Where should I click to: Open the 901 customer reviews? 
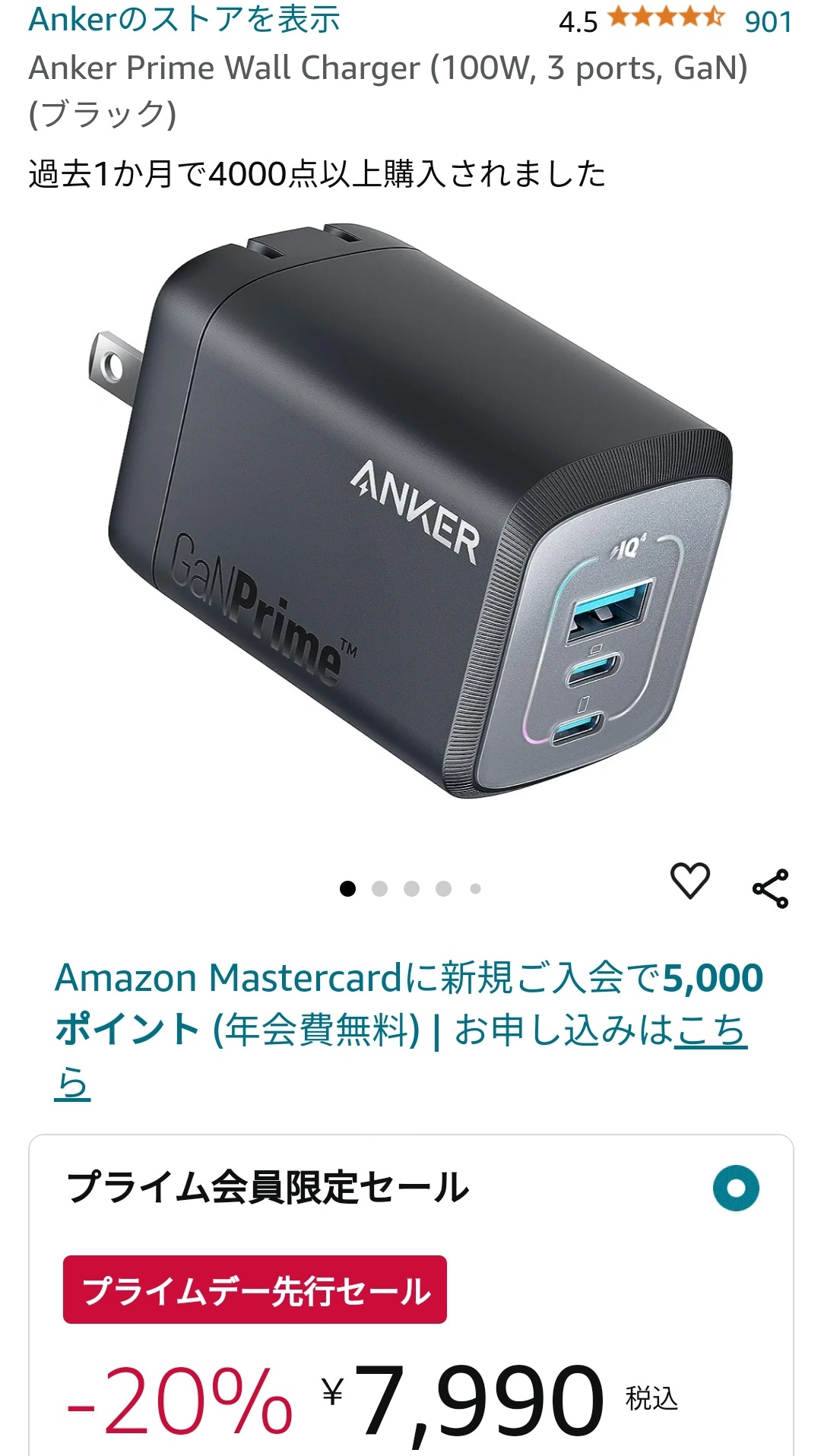coord(768,21)
